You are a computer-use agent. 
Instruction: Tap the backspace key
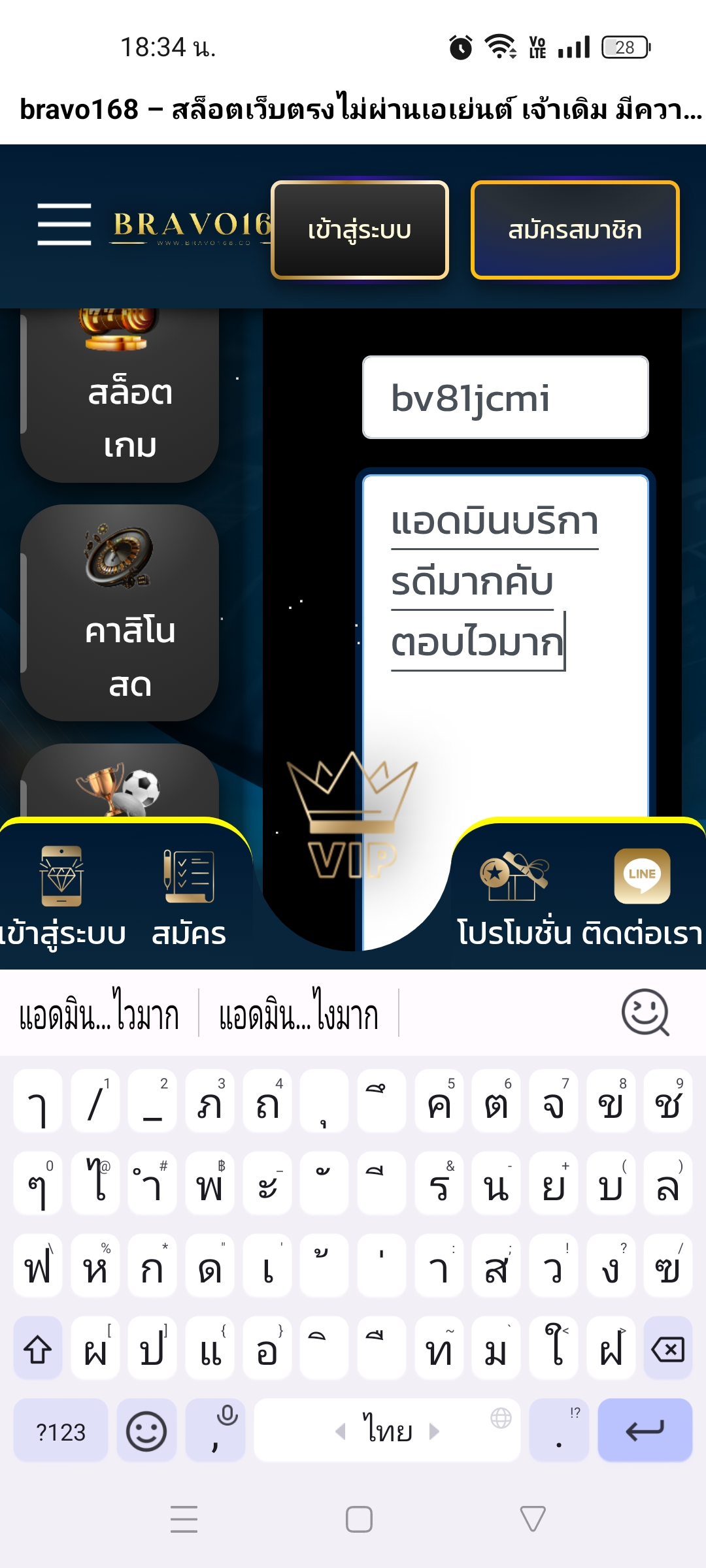[x=667, y=1348]
